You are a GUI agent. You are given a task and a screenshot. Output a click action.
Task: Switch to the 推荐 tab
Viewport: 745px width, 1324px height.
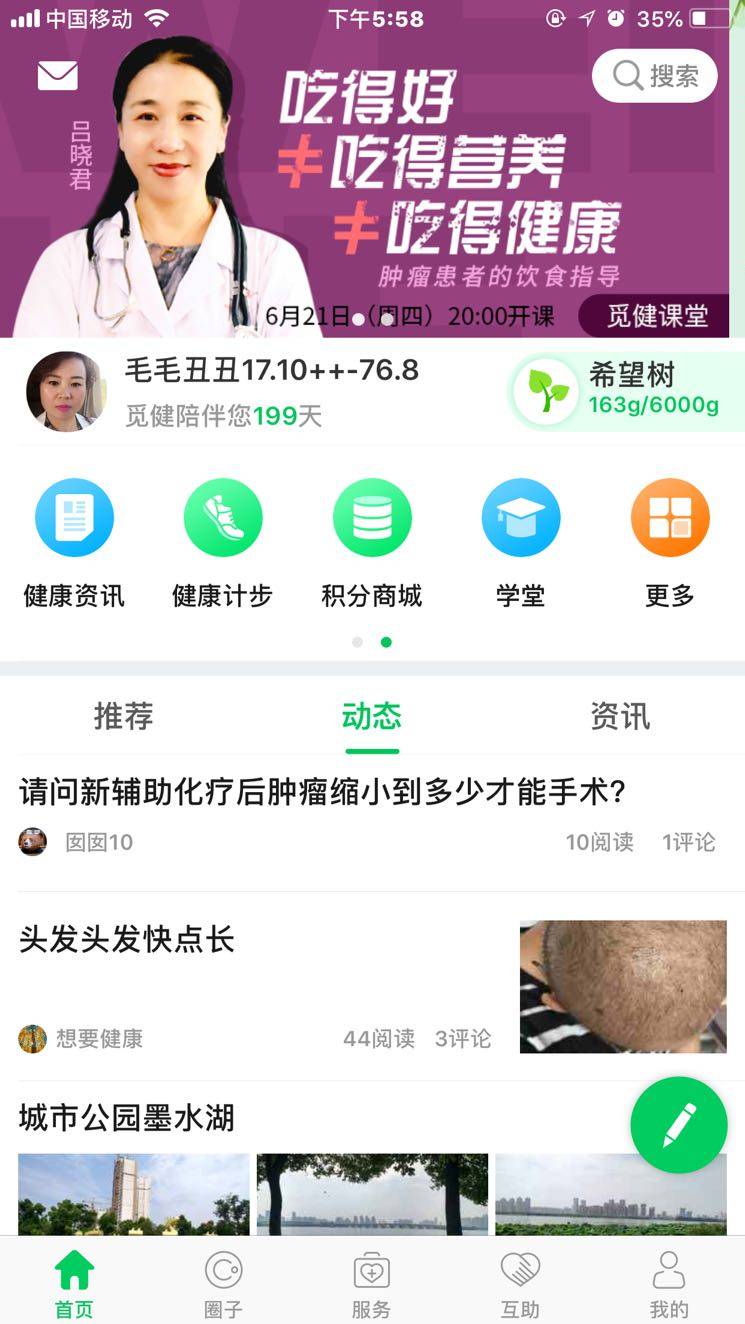tap(123, 717)
